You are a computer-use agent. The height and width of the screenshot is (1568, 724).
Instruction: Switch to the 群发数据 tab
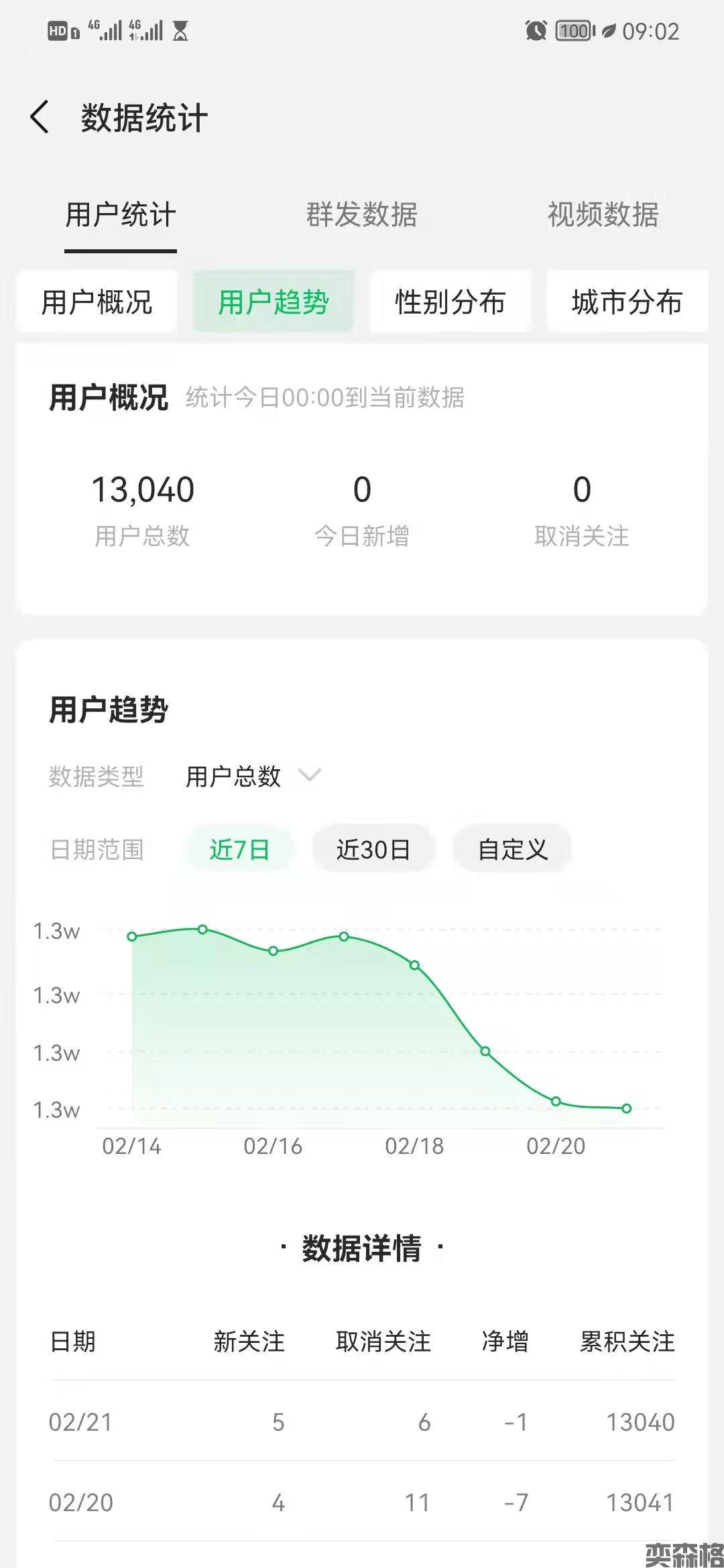coord(362,215)
